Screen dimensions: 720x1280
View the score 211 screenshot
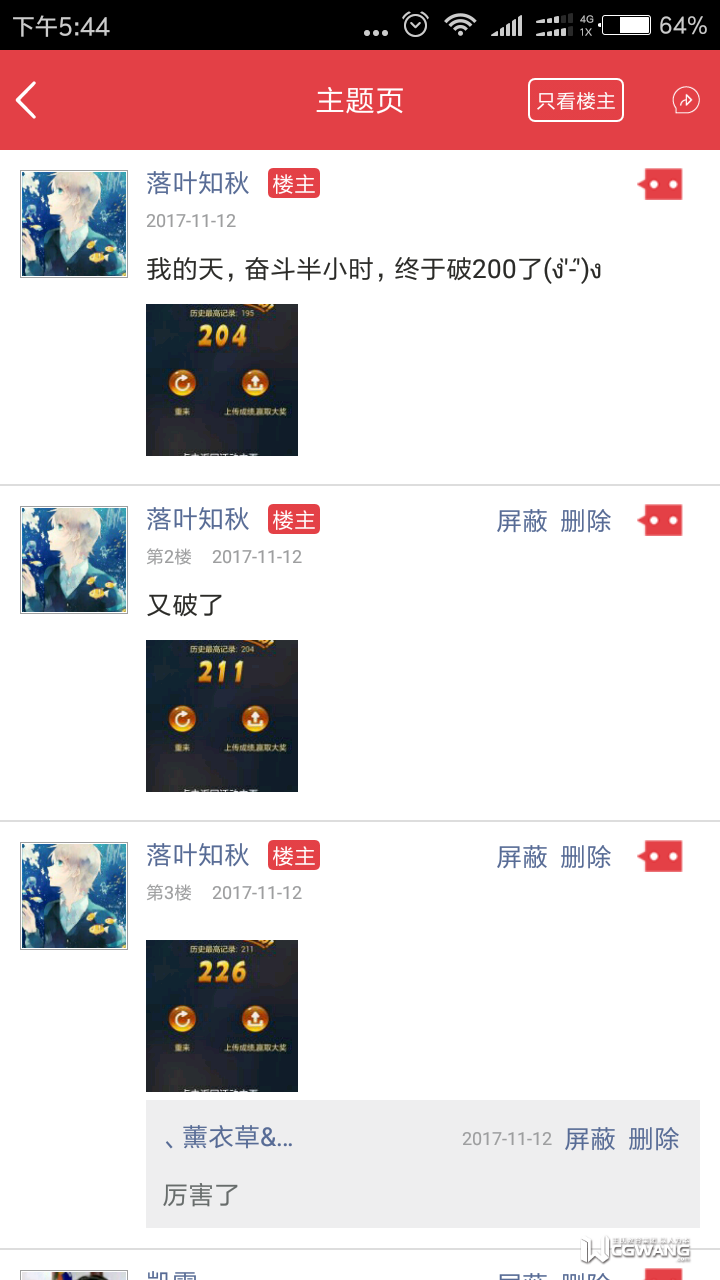click(x=222, y=716)
